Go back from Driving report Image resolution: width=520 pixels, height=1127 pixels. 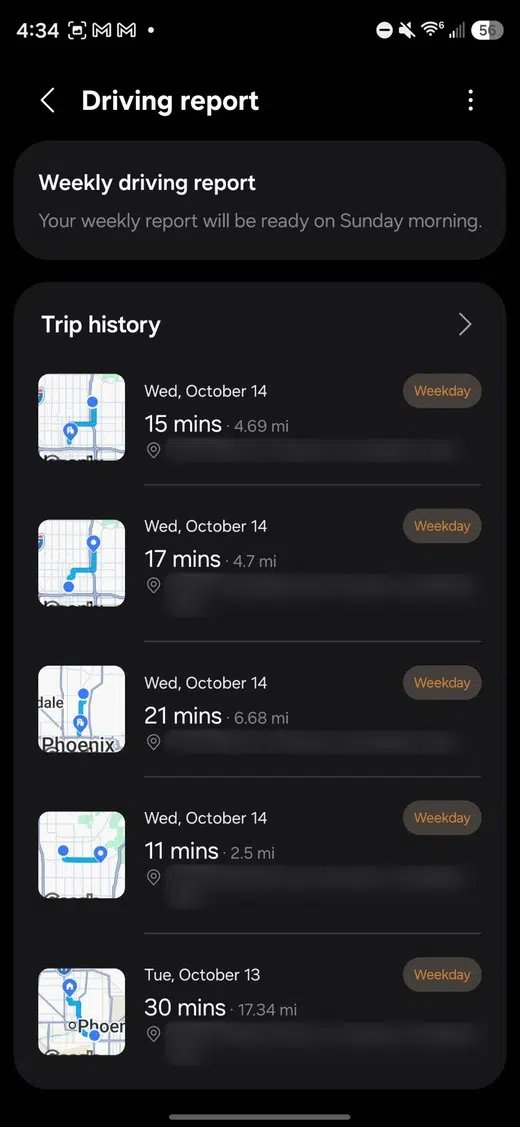click(x=47, y=101)
